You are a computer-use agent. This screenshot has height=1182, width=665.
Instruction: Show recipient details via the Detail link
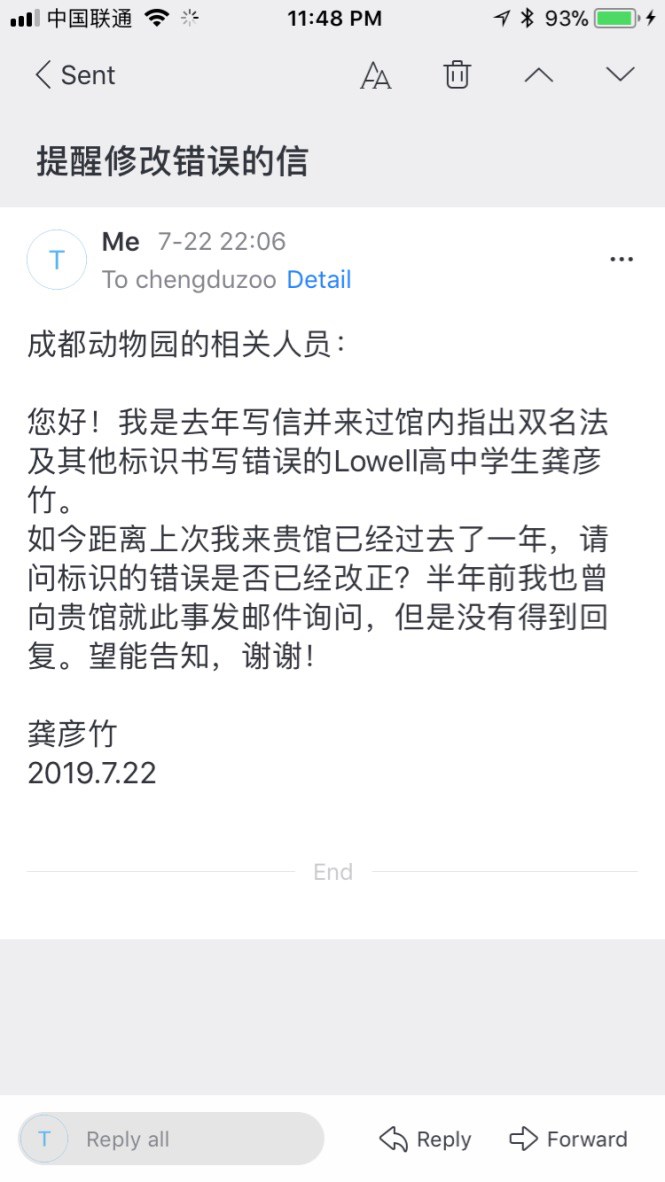[x=319, y=280]
